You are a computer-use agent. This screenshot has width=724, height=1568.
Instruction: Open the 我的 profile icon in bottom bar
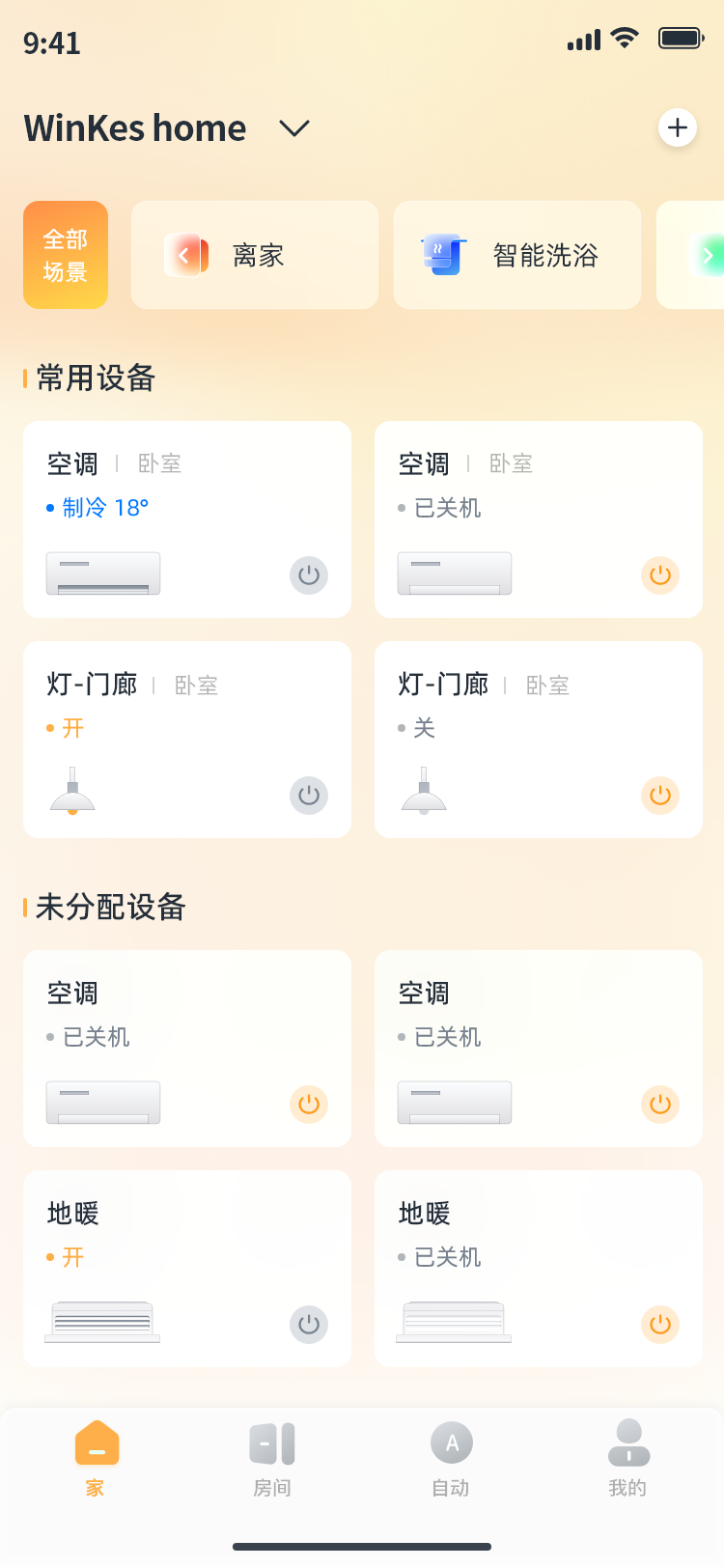(x=628, y=1442)
